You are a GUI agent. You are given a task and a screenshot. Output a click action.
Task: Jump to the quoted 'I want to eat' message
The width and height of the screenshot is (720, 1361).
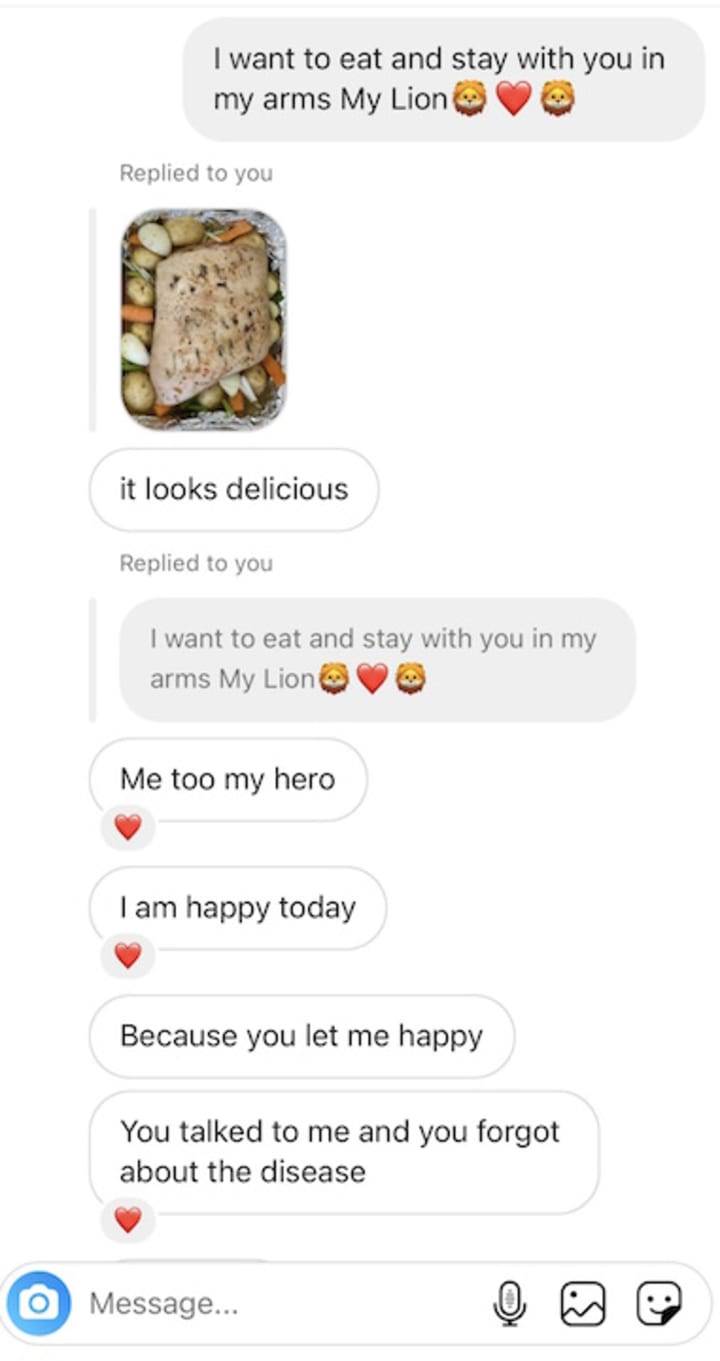377,659
